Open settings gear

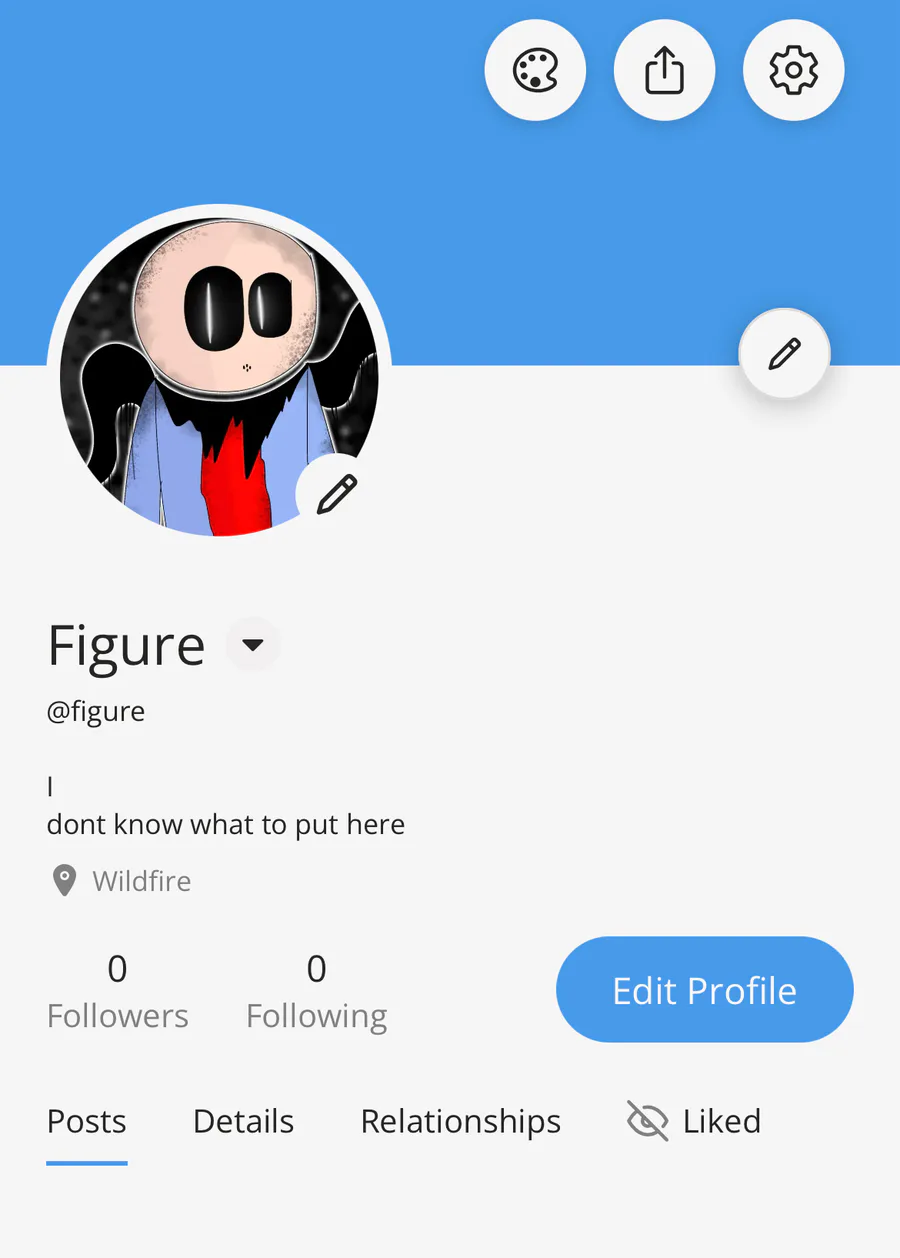pyautogui.click(x=794, y=71)
